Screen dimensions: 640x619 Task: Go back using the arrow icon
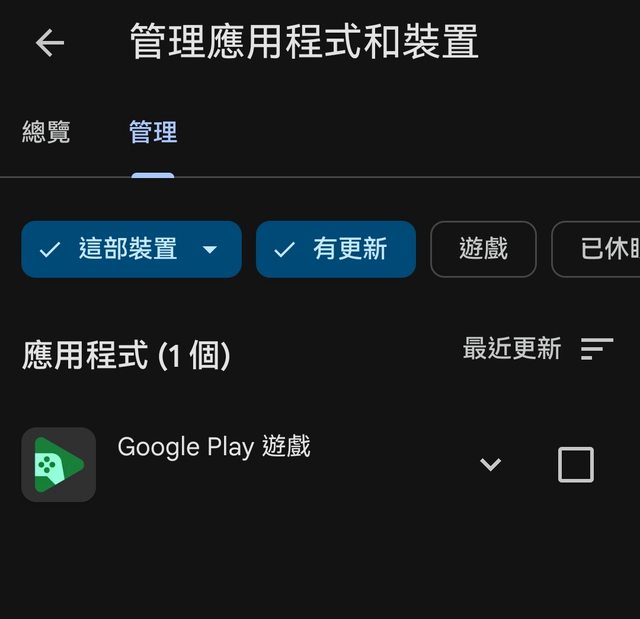coord(49,43)
